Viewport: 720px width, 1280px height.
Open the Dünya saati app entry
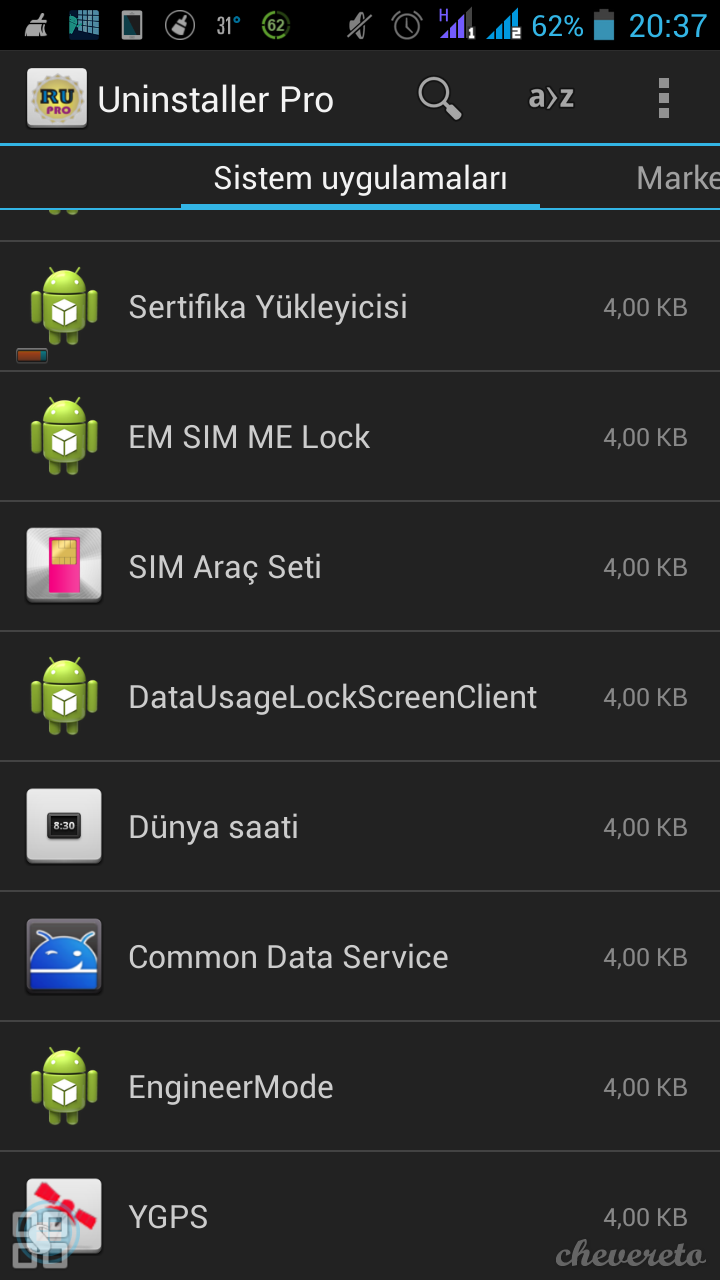point(360,827)
